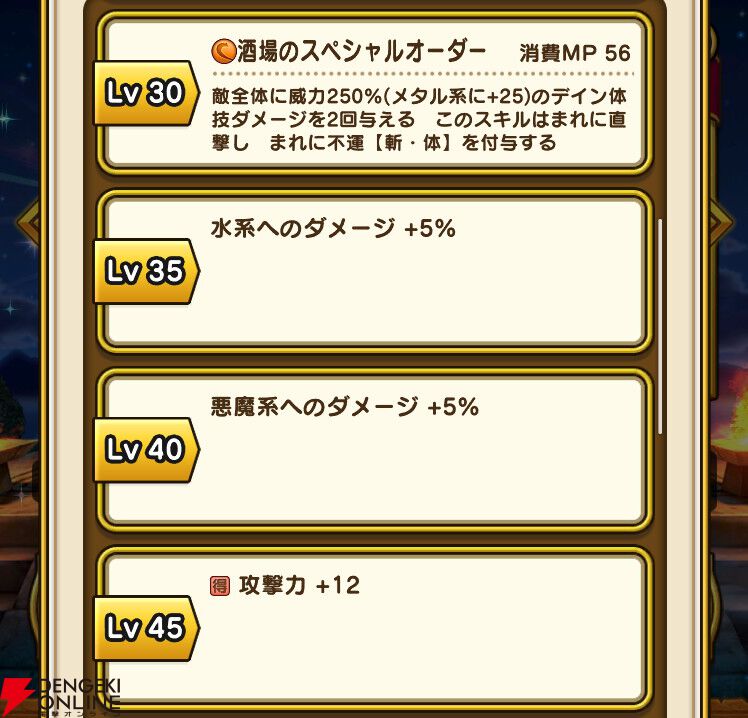The width and height of the screenshot is (748, 718).
Task: Open the Lv 30 酒場のスペシャルオーダー skill card
Action: (374, 93)
